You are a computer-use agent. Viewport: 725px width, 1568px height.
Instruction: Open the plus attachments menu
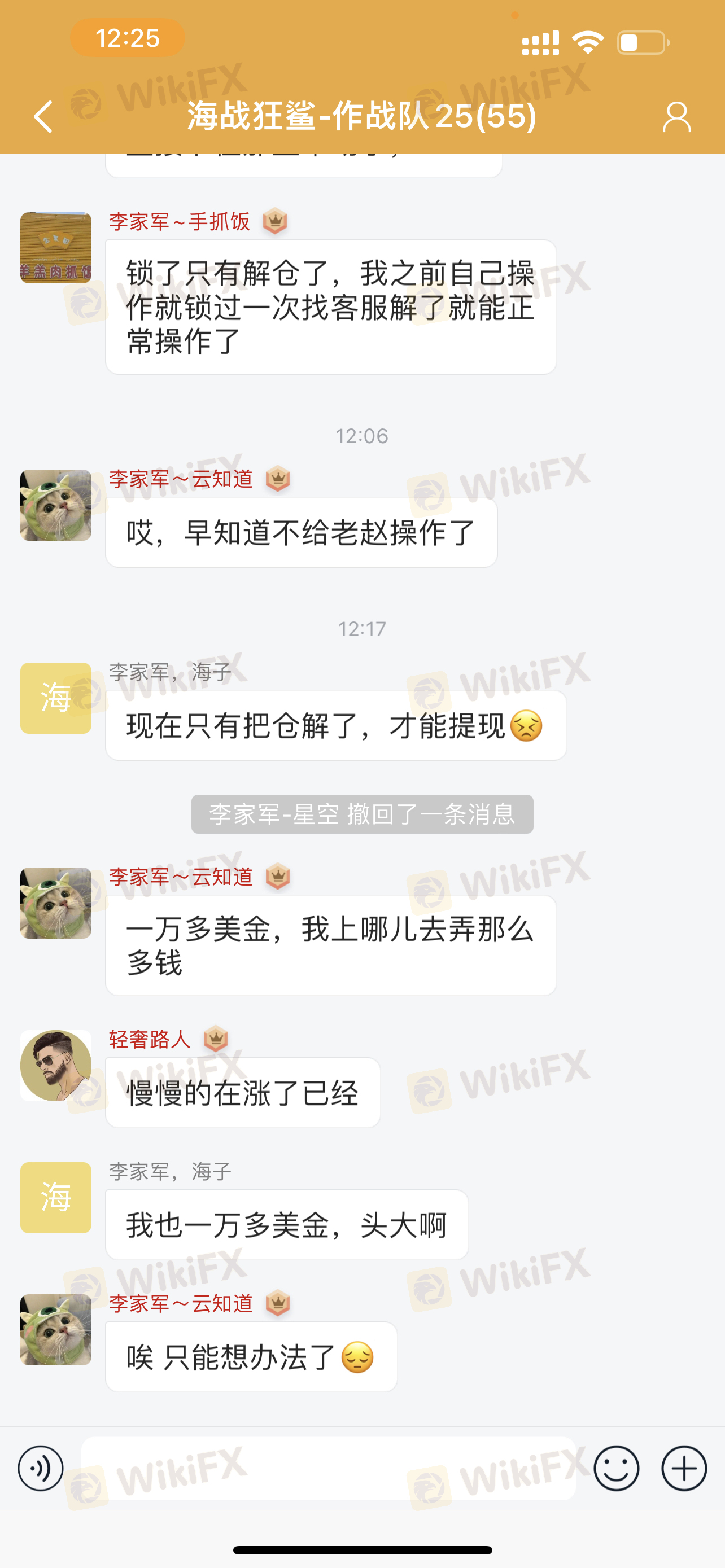684,1468
